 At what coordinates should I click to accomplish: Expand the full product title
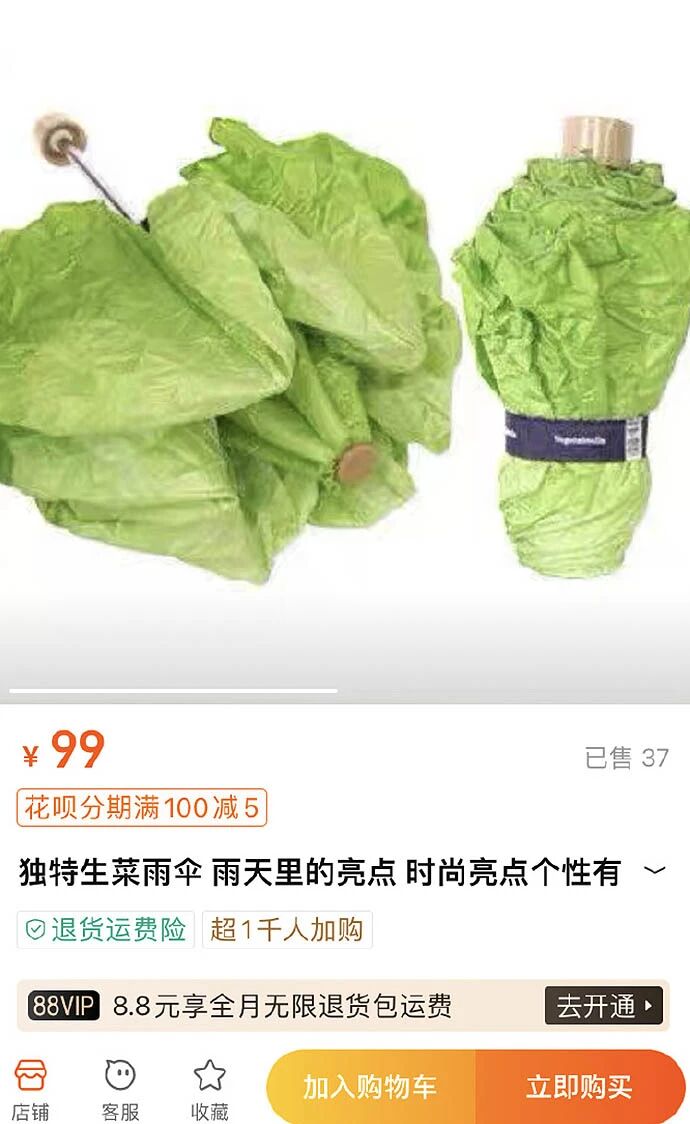point(655,871)
